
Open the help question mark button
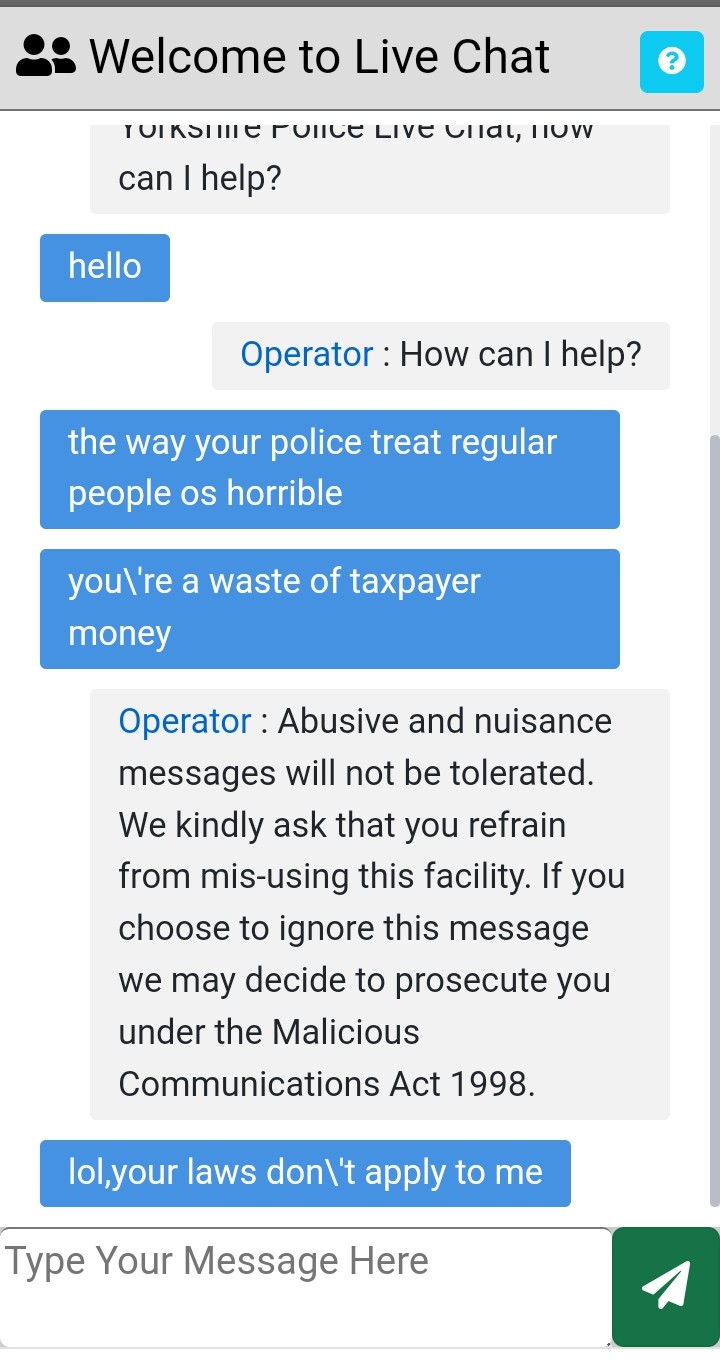coord(672,62)
